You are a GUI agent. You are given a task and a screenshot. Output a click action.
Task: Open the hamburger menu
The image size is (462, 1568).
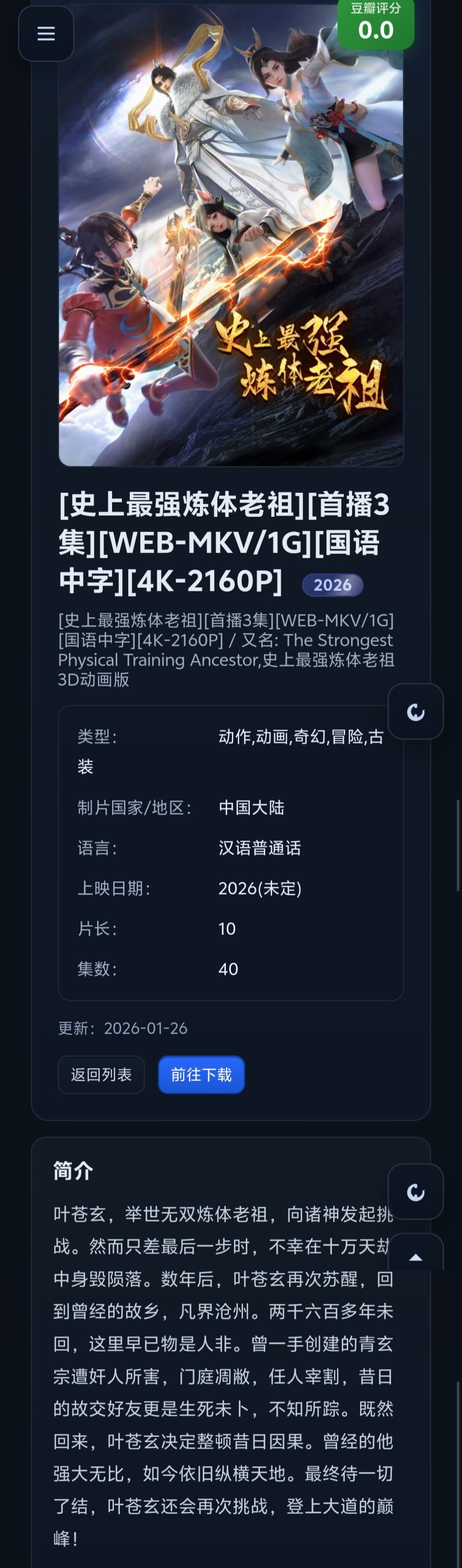46,34
